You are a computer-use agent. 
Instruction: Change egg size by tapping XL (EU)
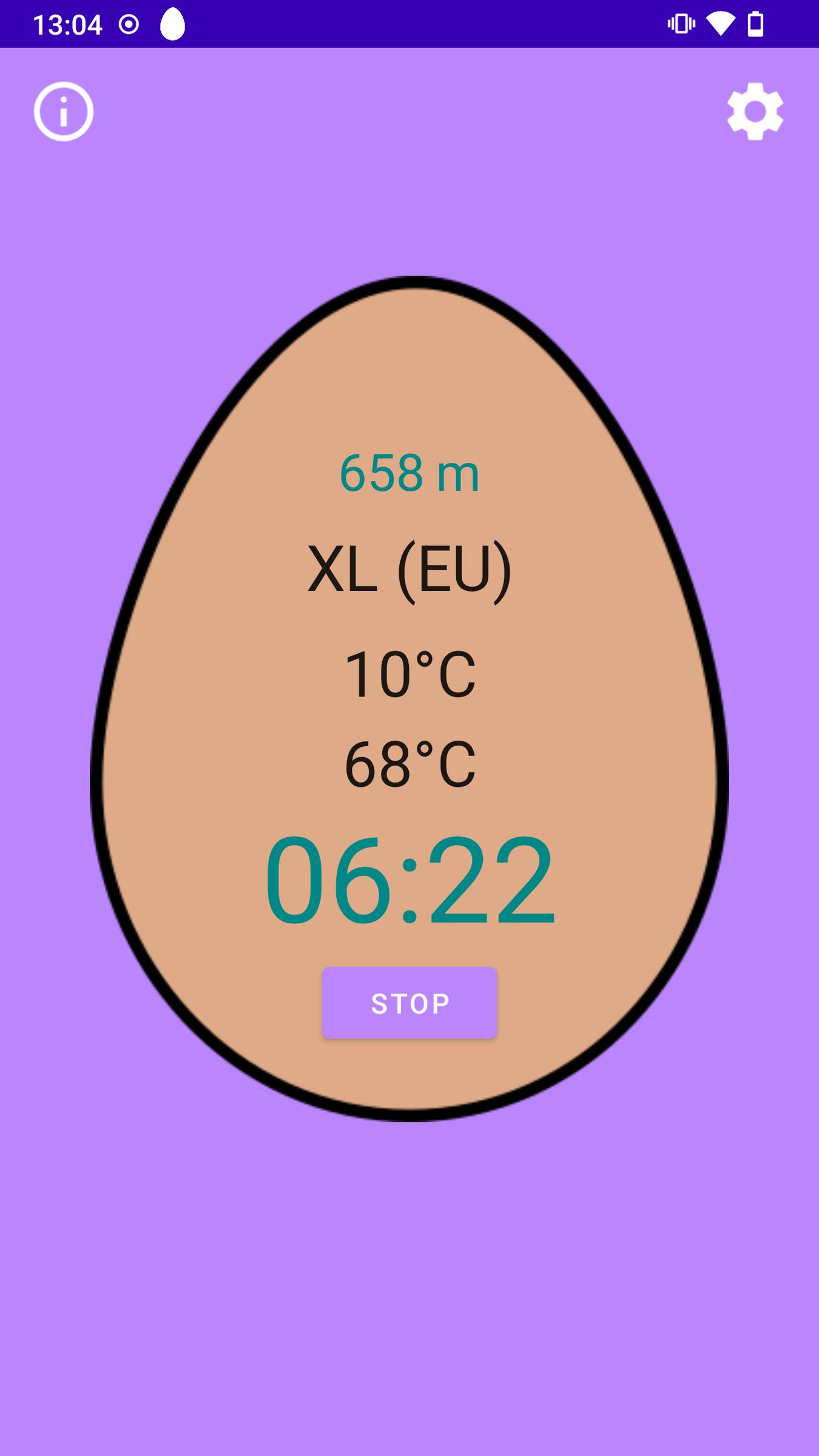pos(409,570)
